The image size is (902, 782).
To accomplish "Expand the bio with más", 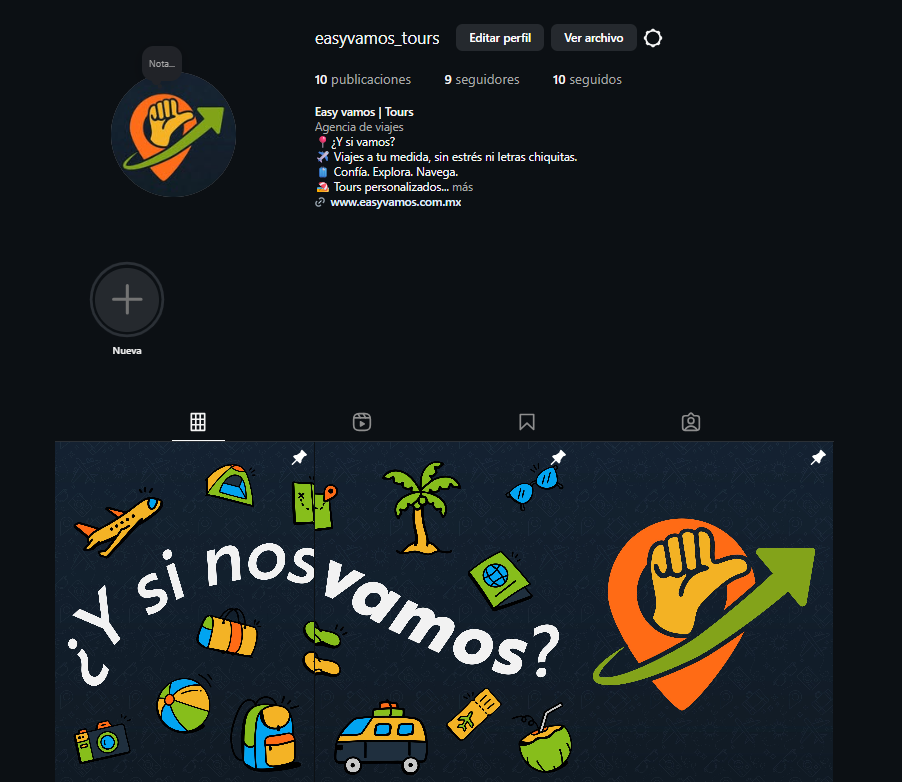I will (463, 187).
